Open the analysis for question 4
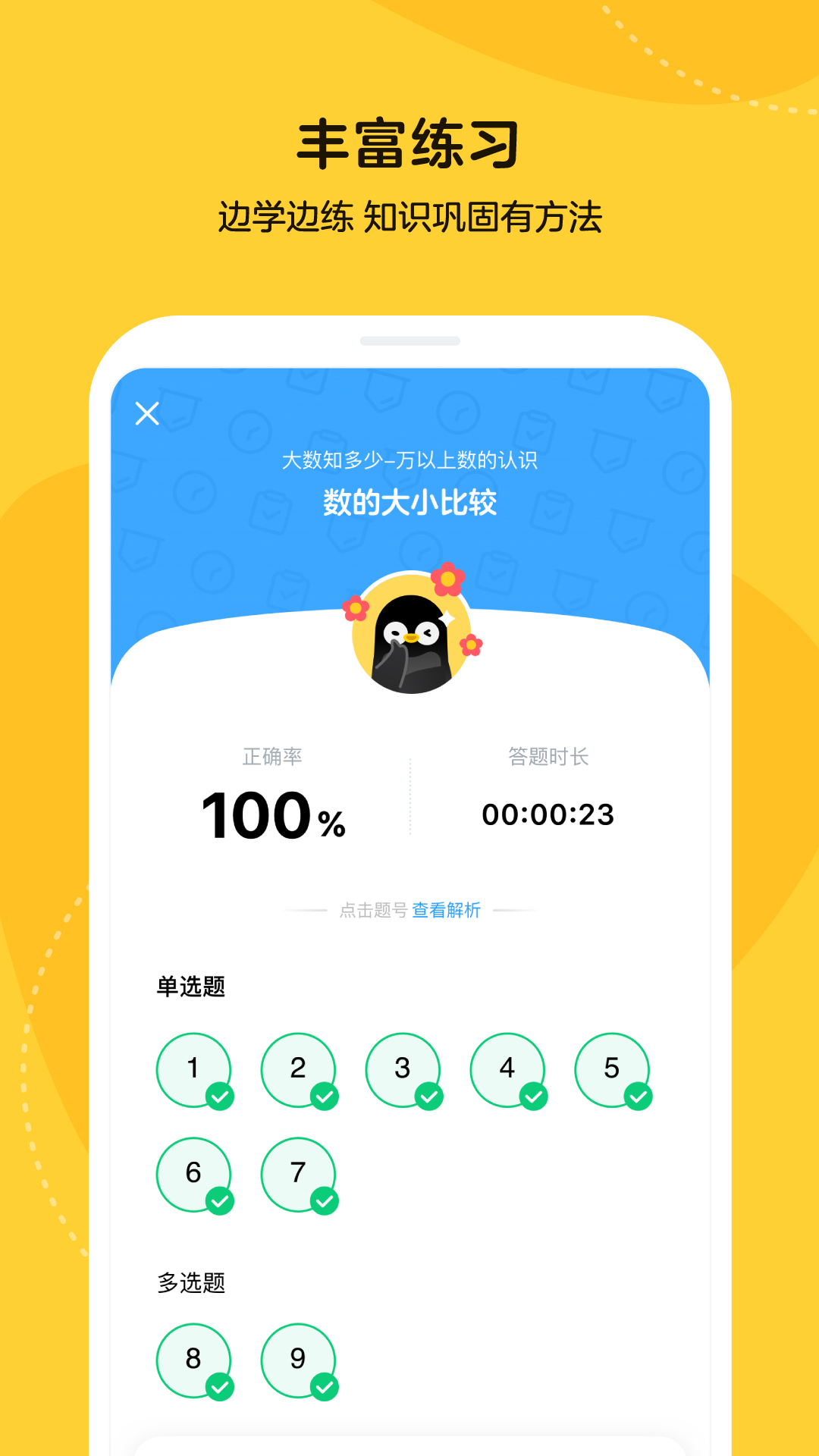Viewport: 819px width, 1456px height. [x=507, y=1071]
